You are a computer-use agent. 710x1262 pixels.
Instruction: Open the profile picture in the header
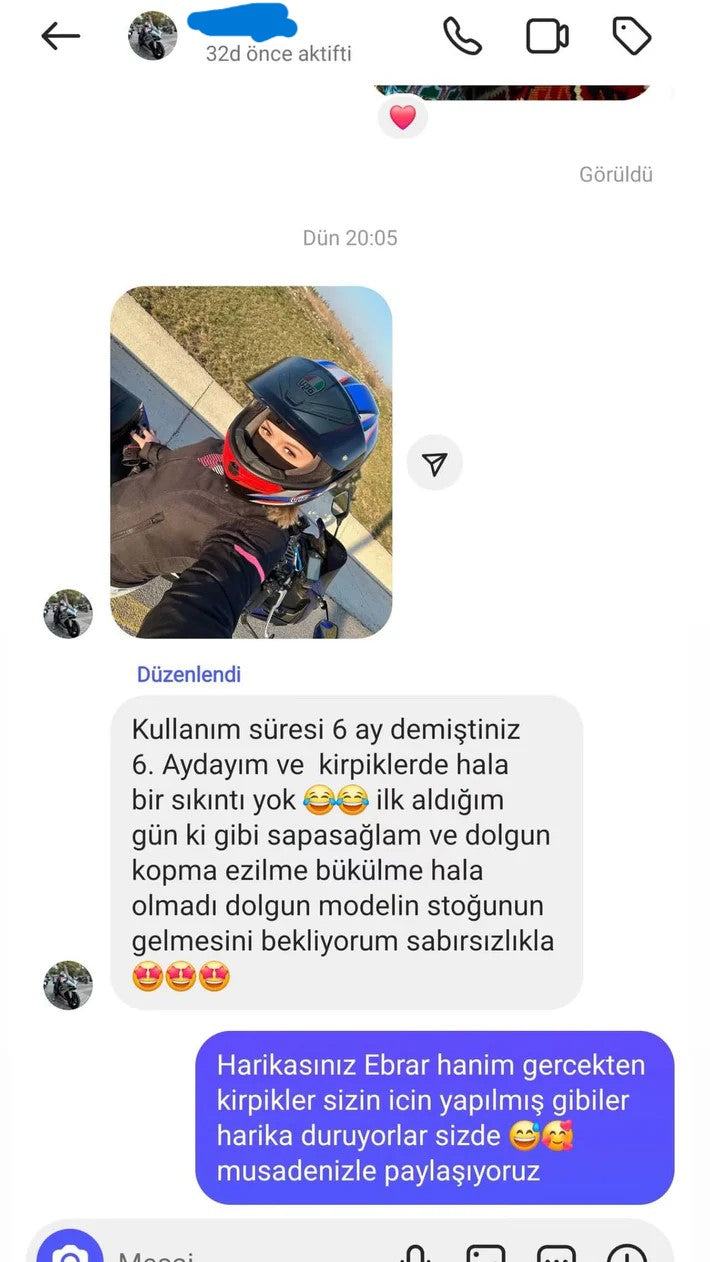(x=152, y=37)
